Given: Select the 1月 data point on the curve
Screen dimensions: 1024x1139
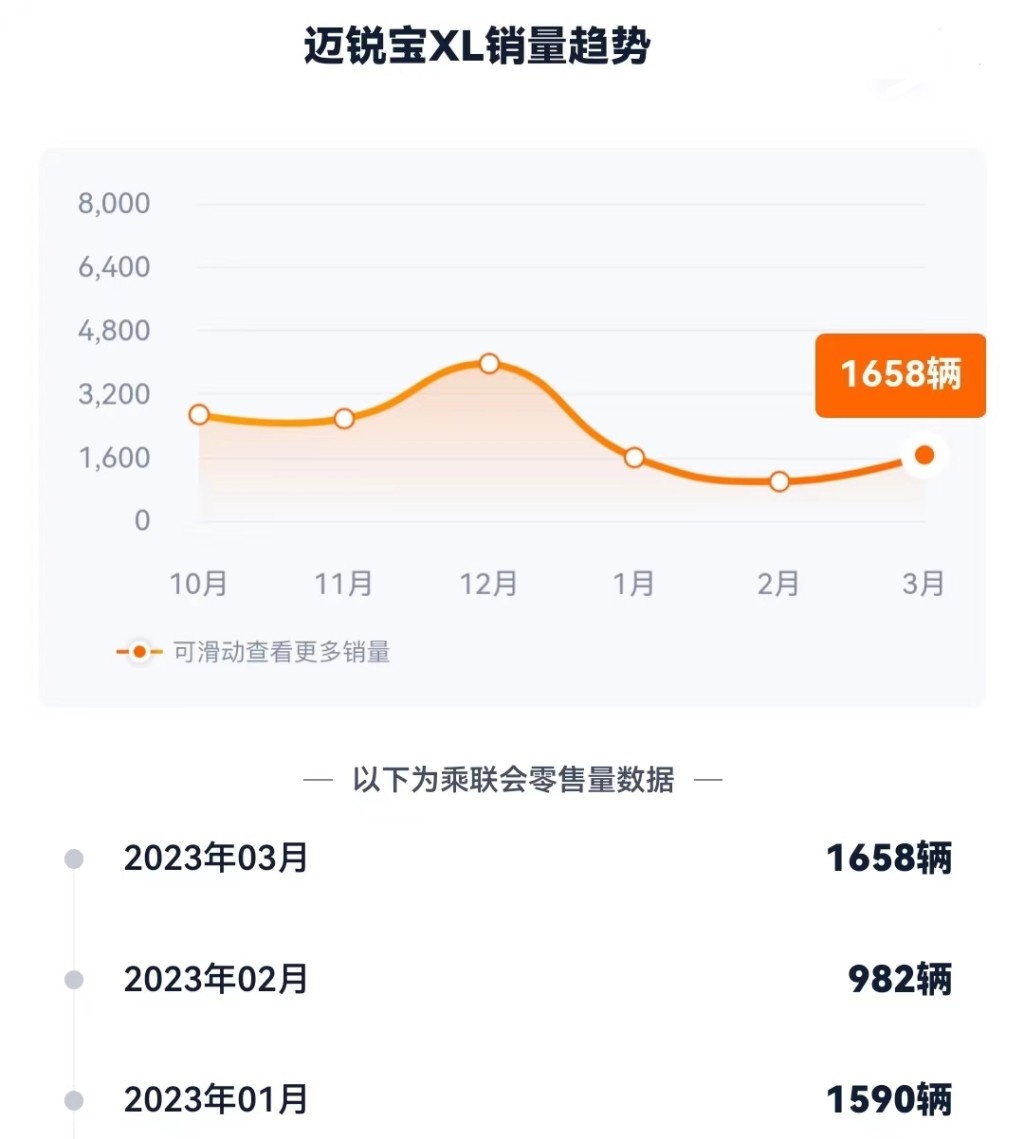Looking at the screenshot, I should tap(634, 458).
